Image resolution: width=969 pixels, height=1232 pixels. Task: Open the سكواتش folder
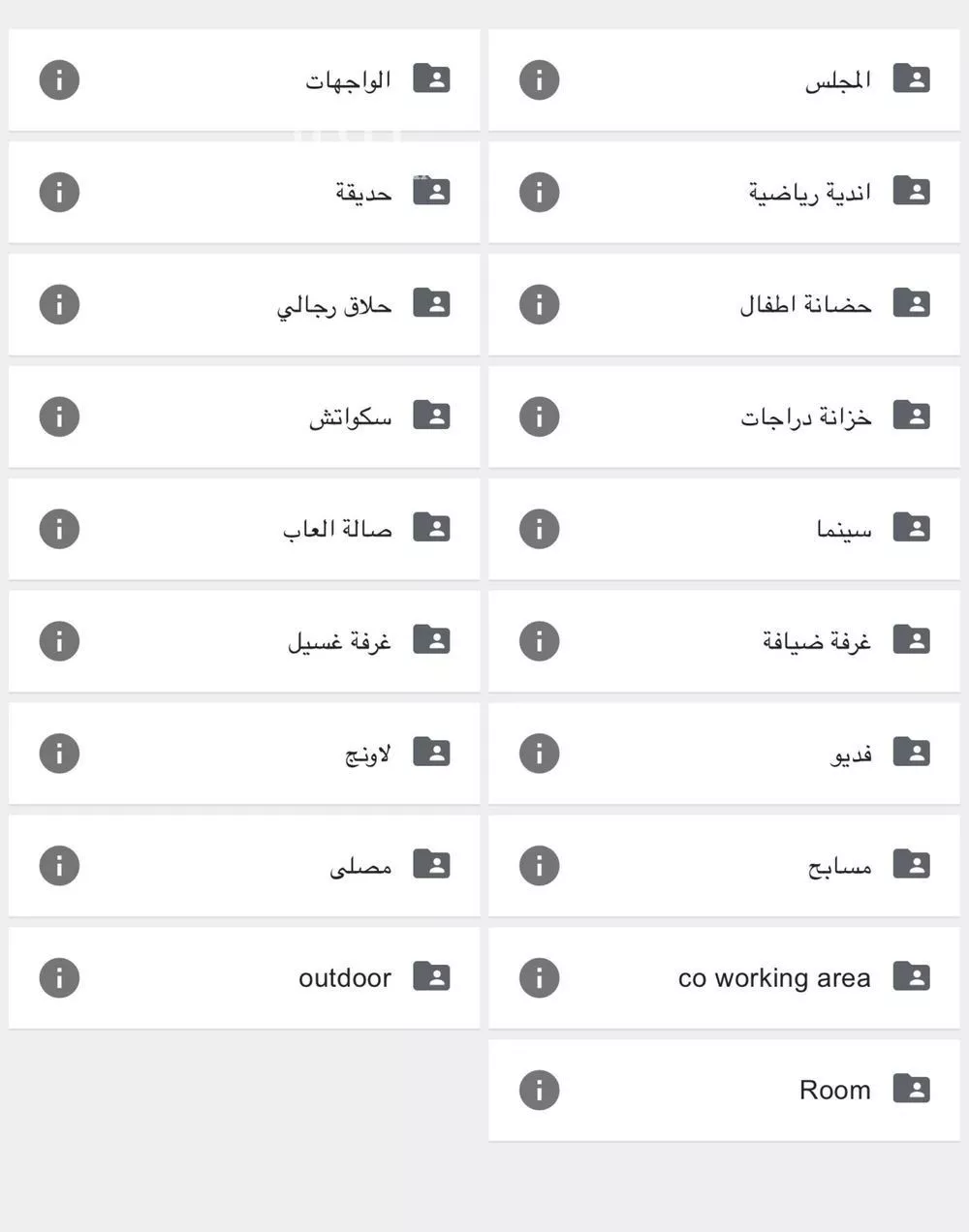coord(350,417)
